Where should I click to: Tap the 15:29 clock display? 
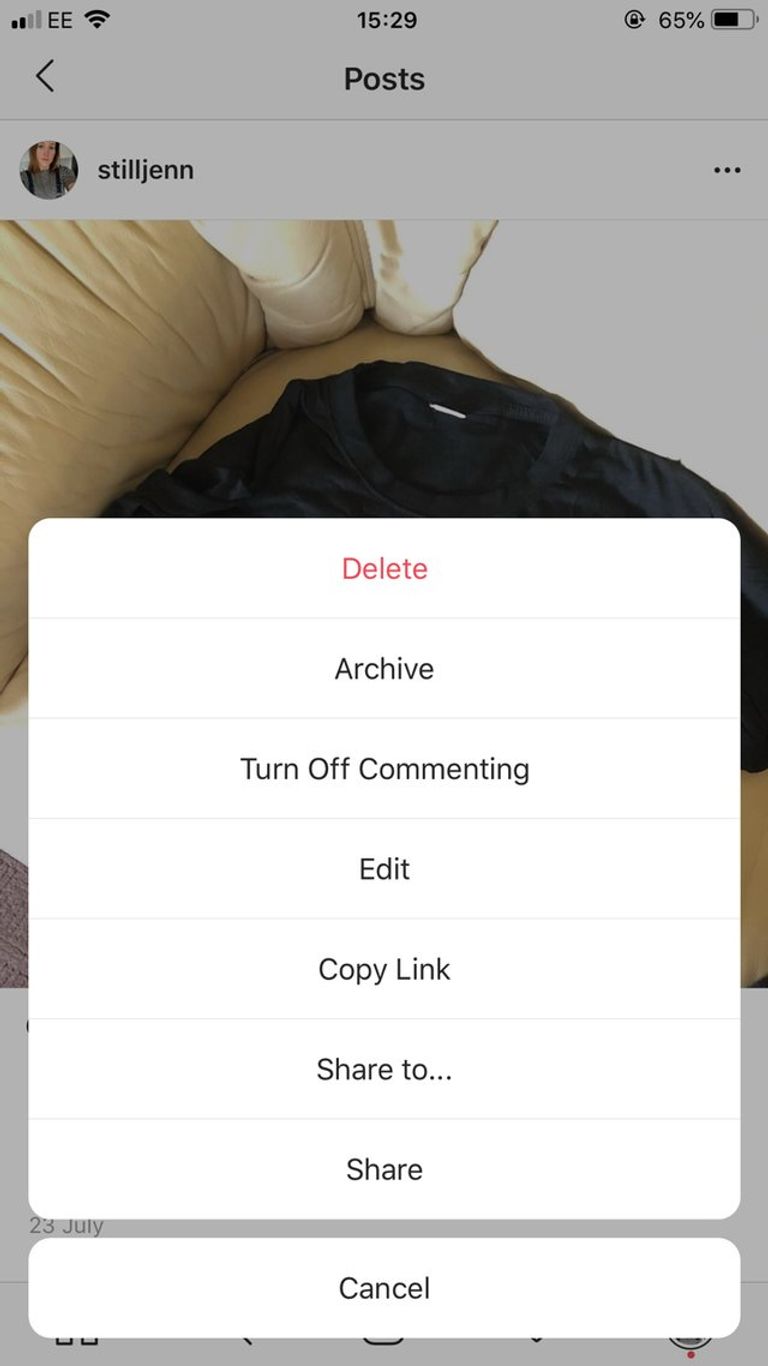pyautogui.click(x=384, y=19)
